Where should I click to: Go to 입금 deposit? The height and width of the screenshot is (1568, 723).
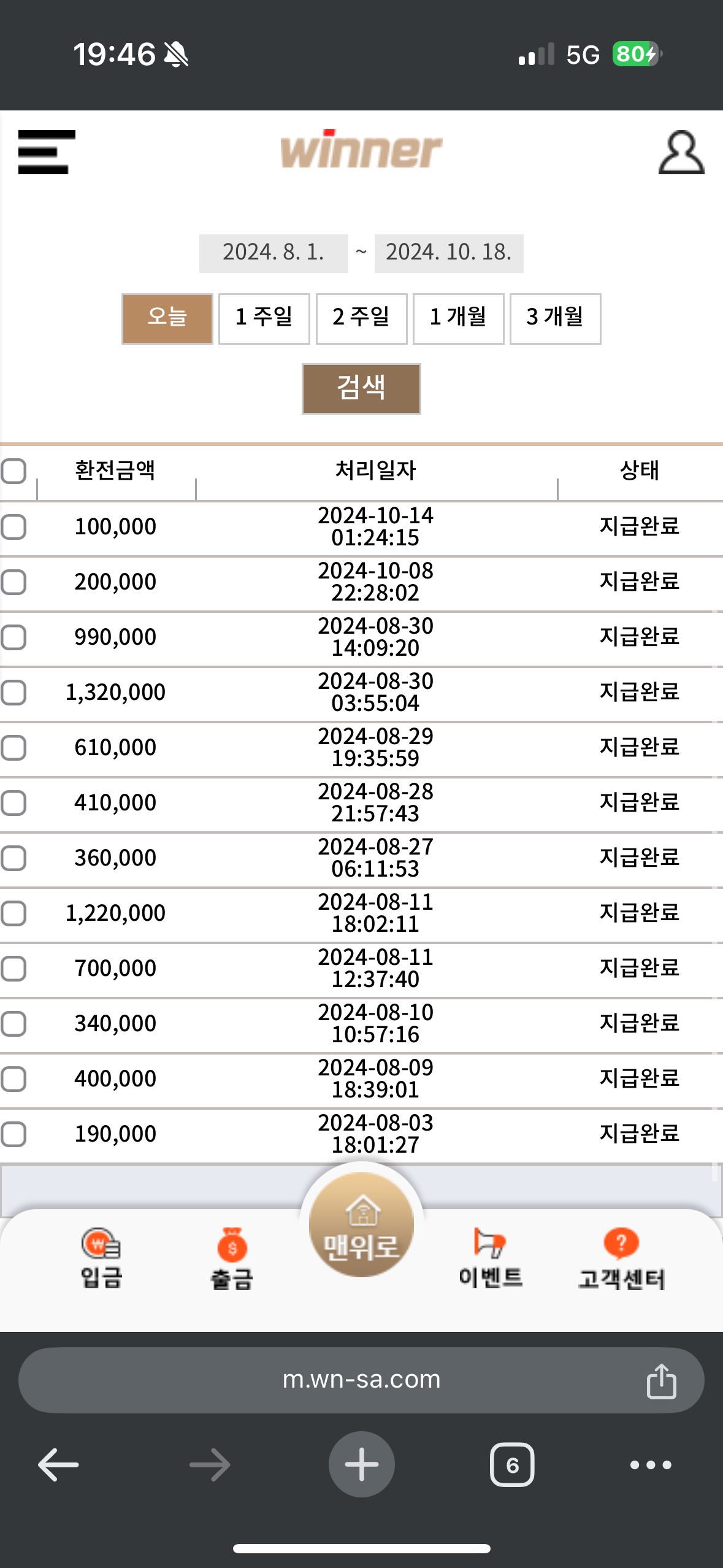(x=102, y=1258)
